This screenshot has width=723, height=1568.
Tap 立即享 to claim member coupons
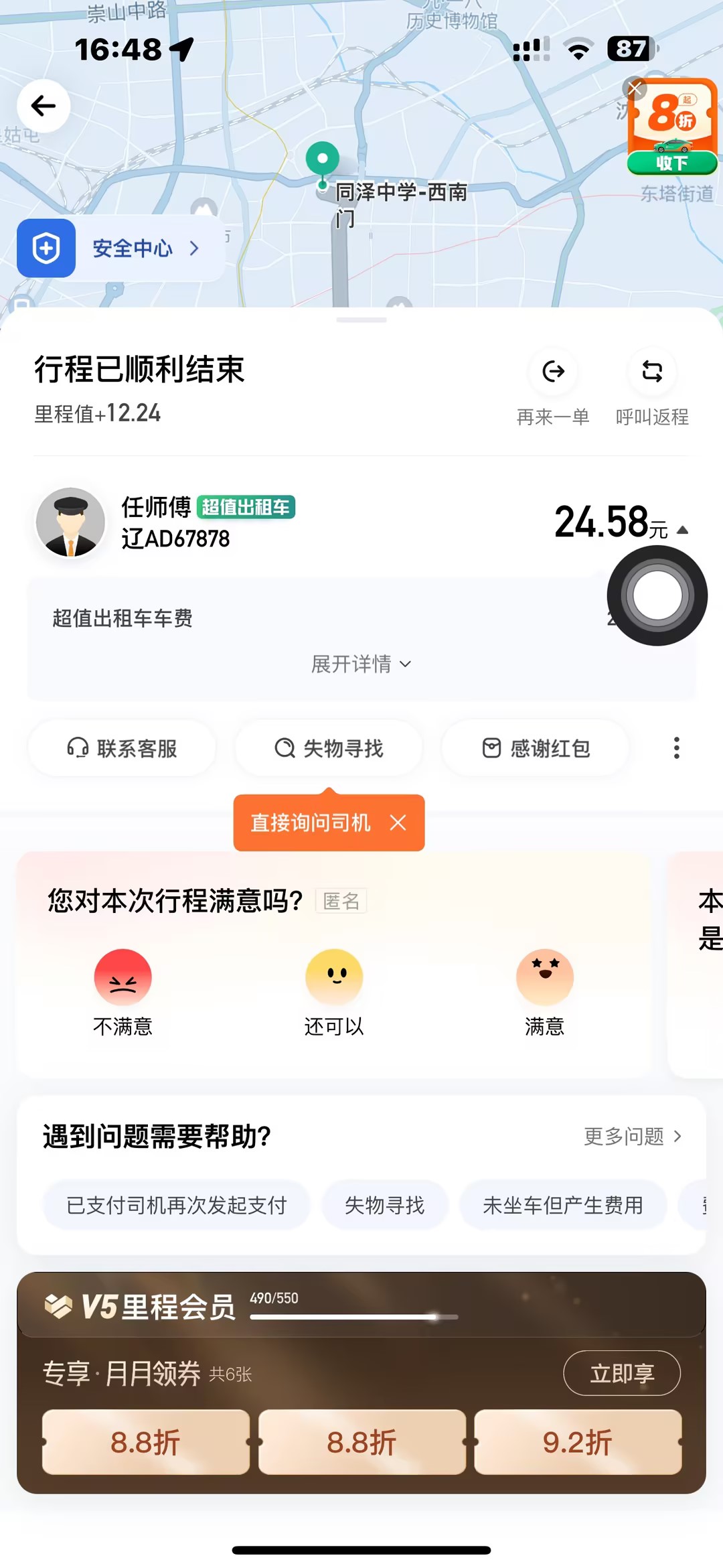(x=622, y=1373)
